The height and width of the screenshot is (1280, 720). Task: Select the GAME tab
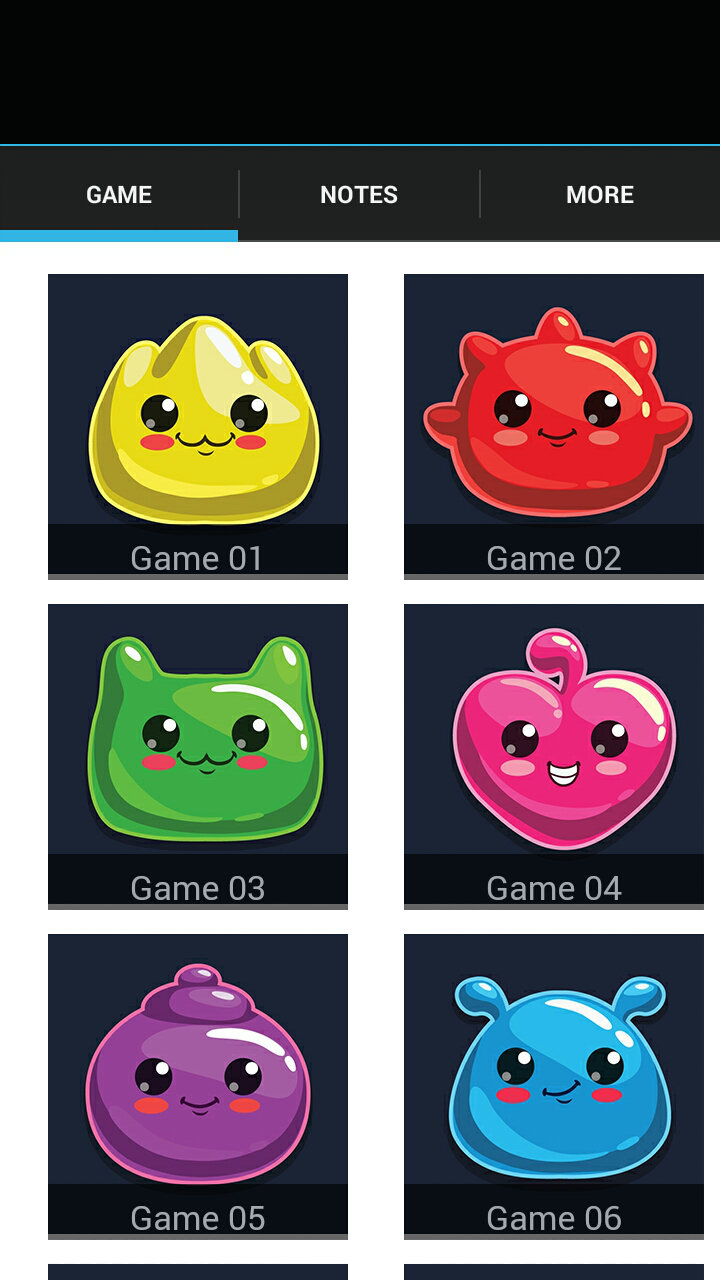[x=118, y=194]
